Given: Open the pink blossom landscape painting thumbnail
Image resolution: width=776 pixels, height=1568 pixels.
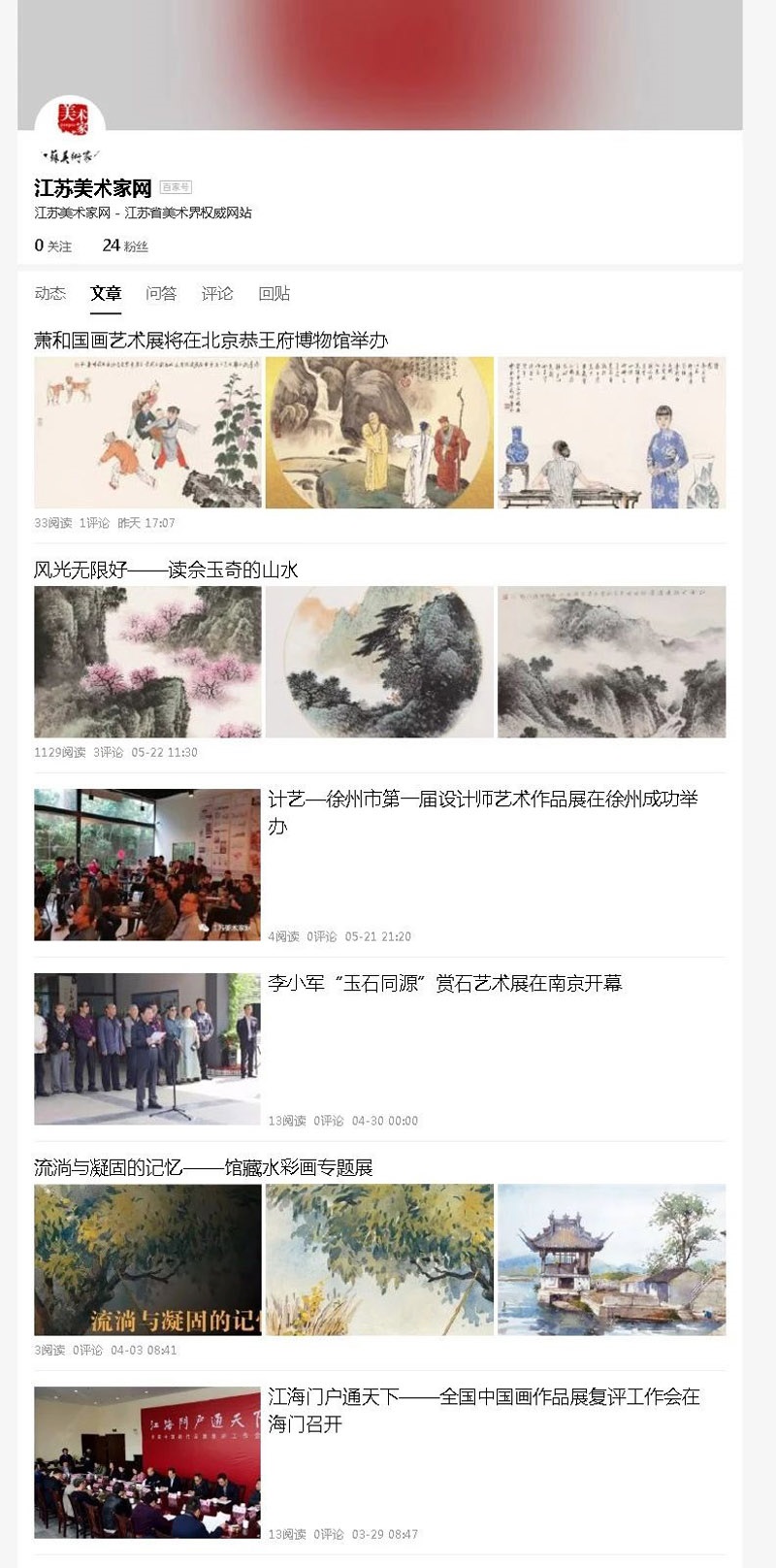Looking at the screenshot, I should [147, 662].
